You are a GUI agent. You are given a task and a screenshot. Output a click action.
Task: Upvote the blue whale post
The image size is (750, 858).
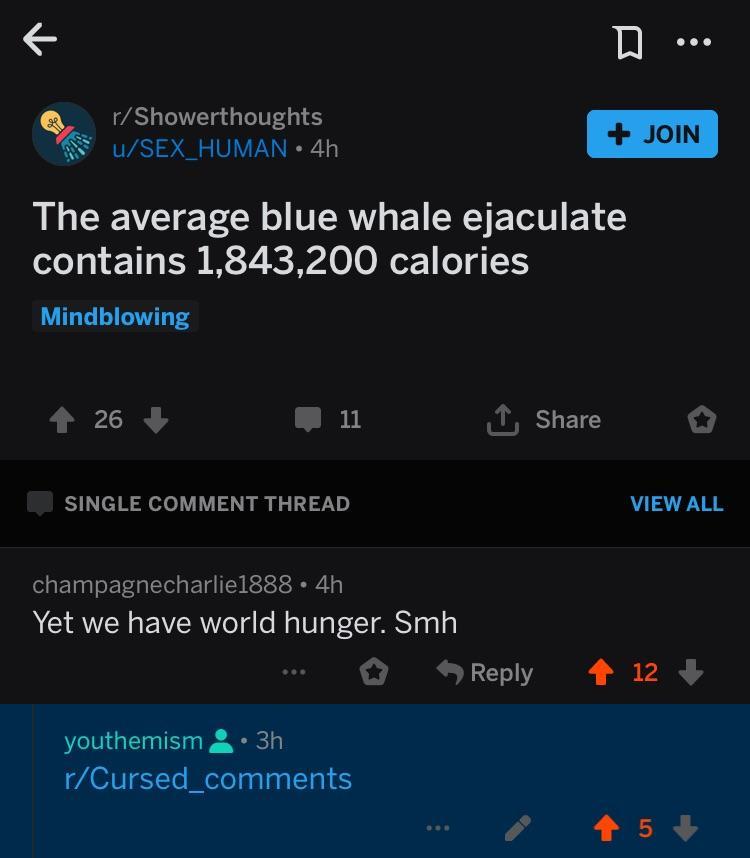click(62, 420)
